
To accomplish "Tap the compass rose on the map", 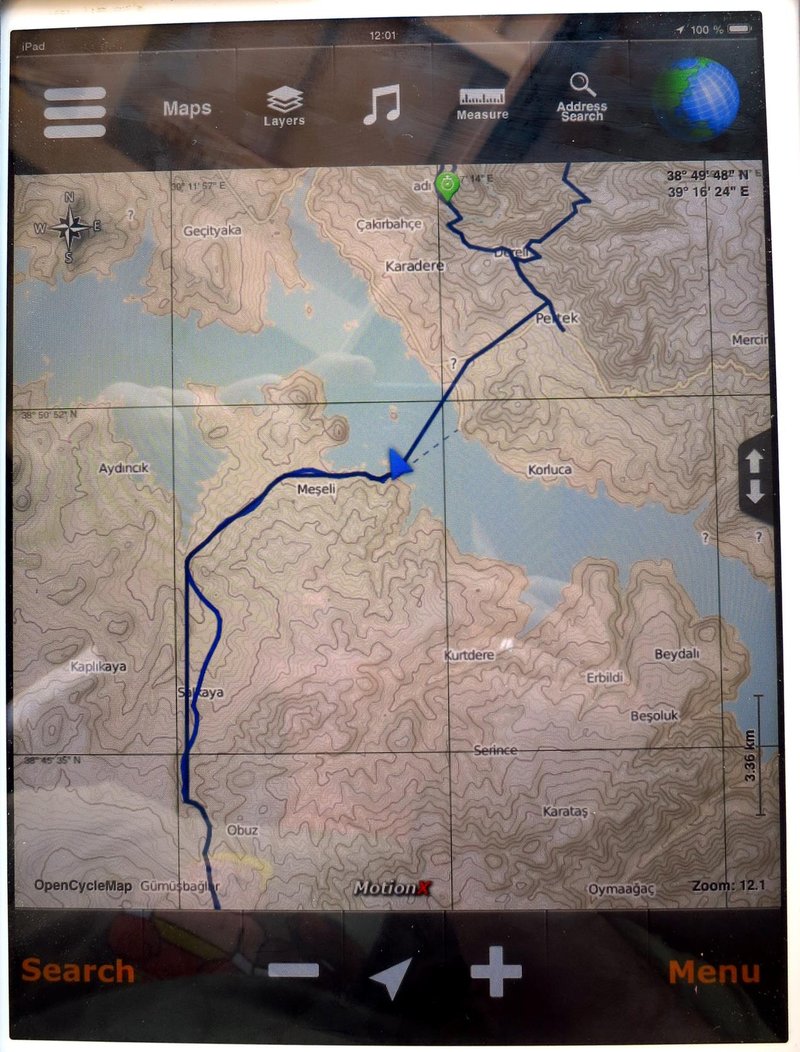I will click(x=69, y=227).
